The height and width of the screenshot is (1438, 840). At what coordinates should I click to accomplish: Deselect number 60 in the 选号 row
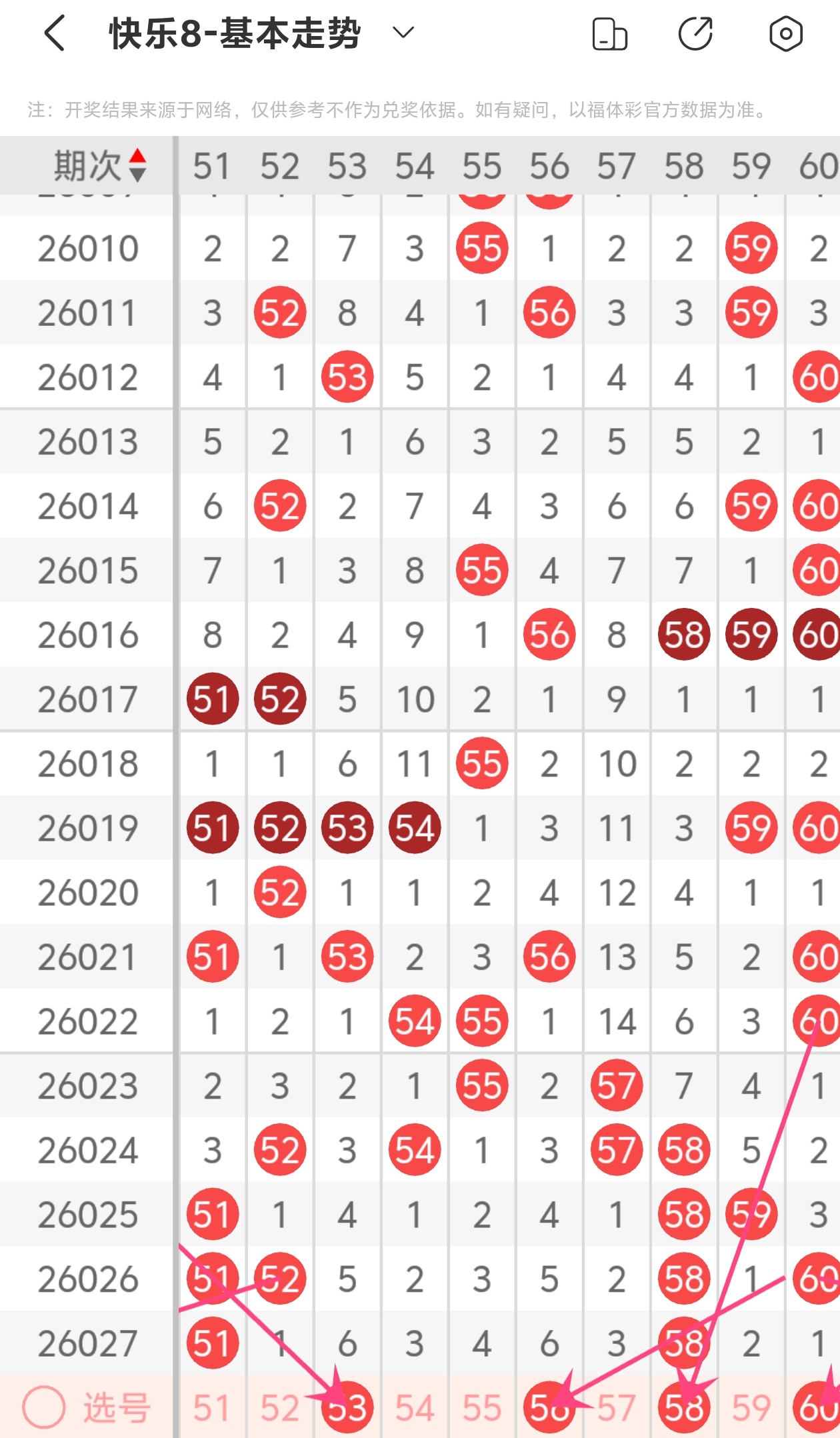pos(817,1408)
